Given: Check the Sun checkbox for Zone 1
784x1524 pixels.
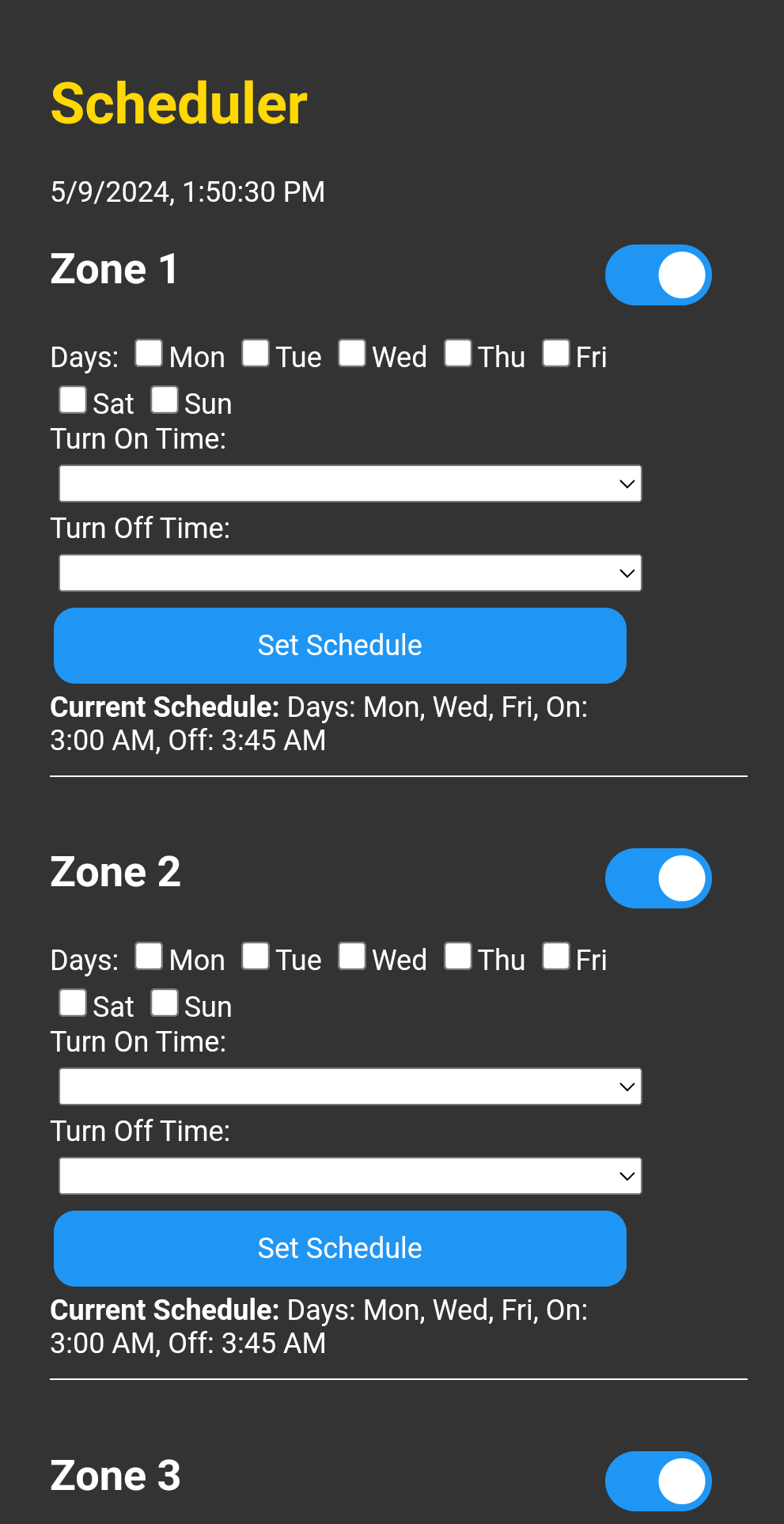Looking at the screenshot, I should point(164,399).
